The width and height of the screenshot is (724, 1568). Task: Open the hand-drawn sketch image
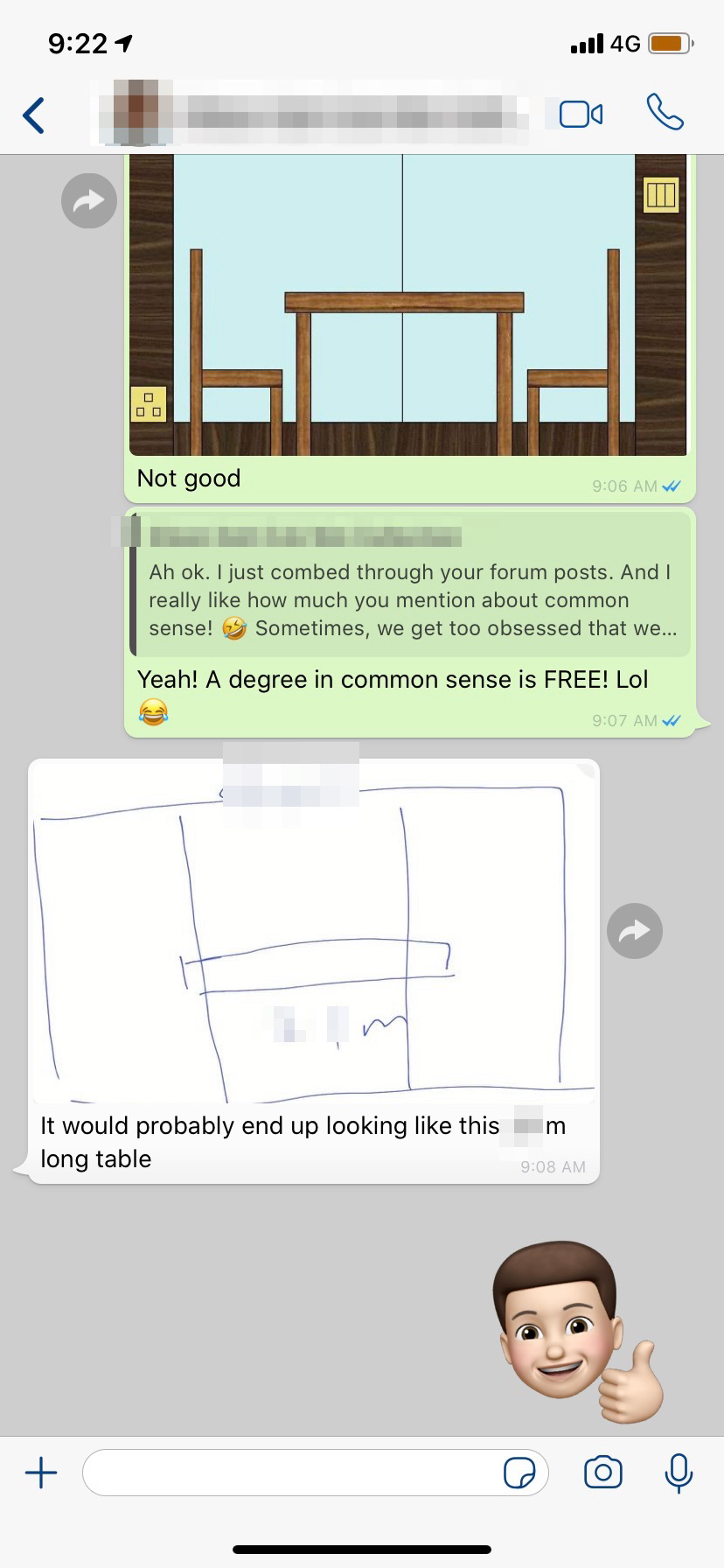(313, 936)
